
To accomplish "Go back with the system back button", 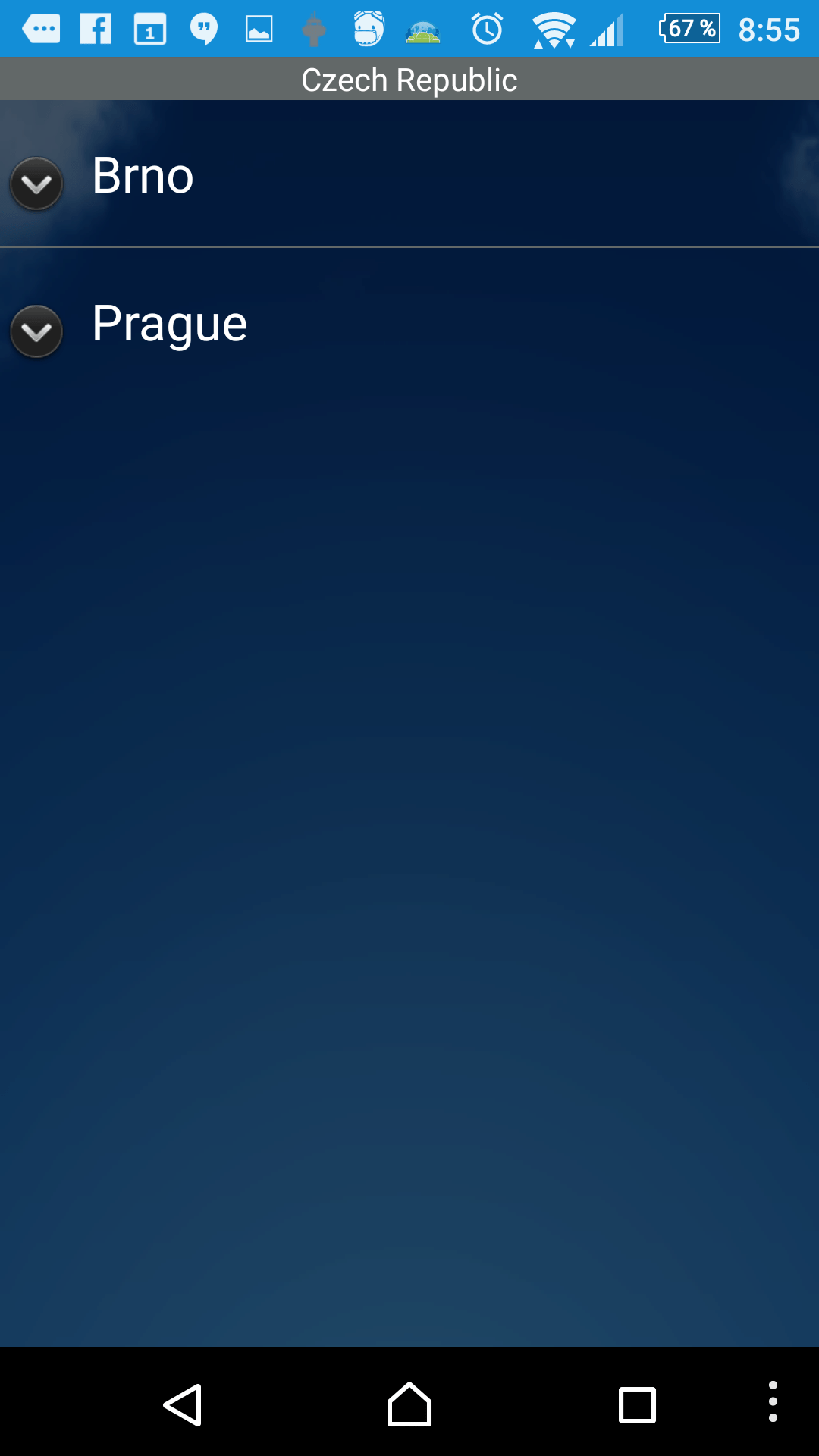I will 183,1404.
